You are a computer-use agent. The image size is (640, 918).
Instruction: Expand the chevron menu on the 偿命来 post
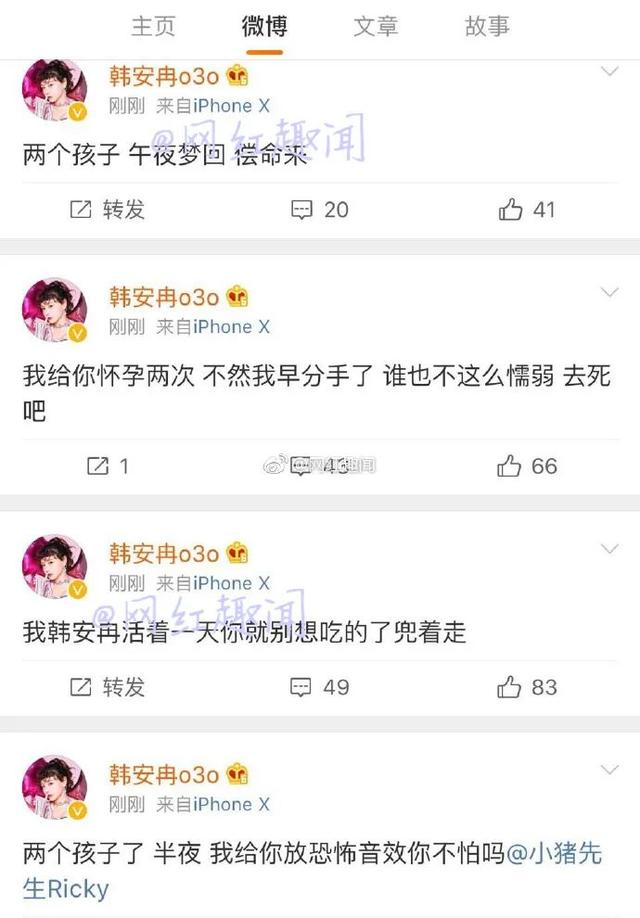pos(608,71)
